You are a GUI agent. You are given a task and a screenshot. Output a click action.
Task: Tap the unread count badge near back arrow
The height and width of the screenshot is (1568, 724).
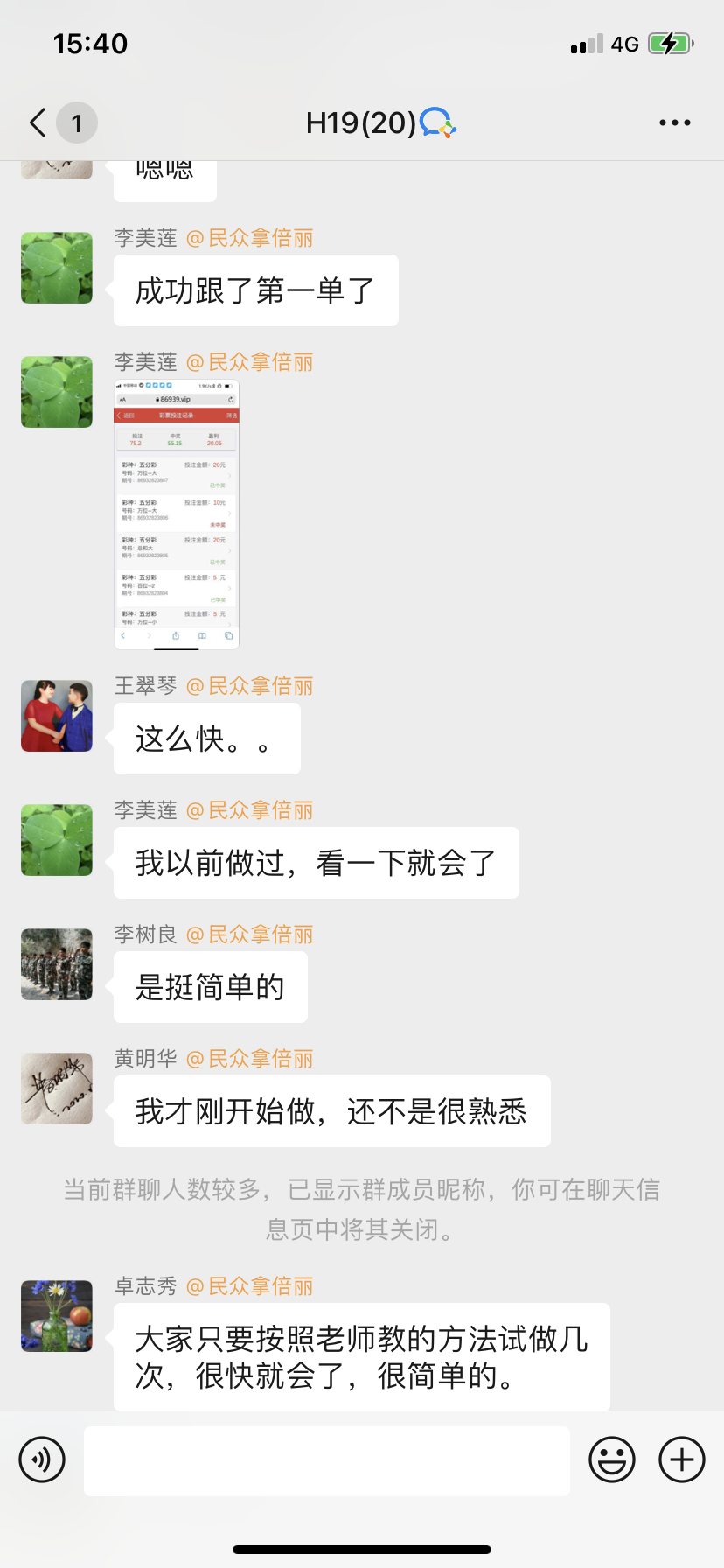coord(77,122)
